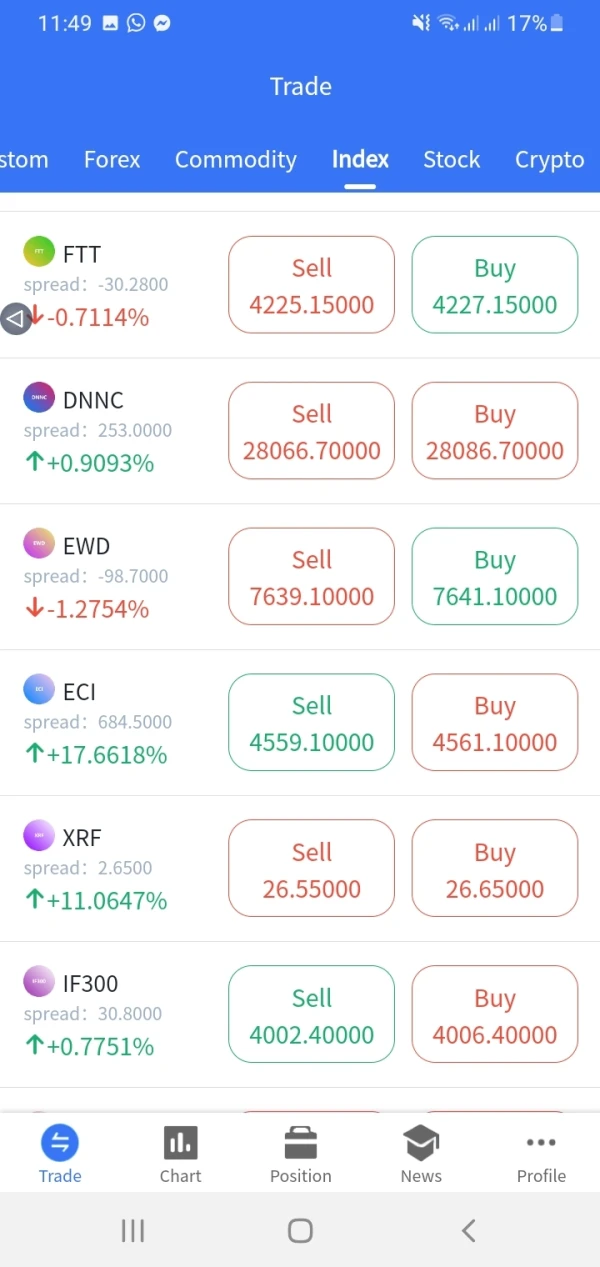This screenshot has width=600, height=1267.
Task: Open the Chart tab
Action: click(x=180, y=1154)
